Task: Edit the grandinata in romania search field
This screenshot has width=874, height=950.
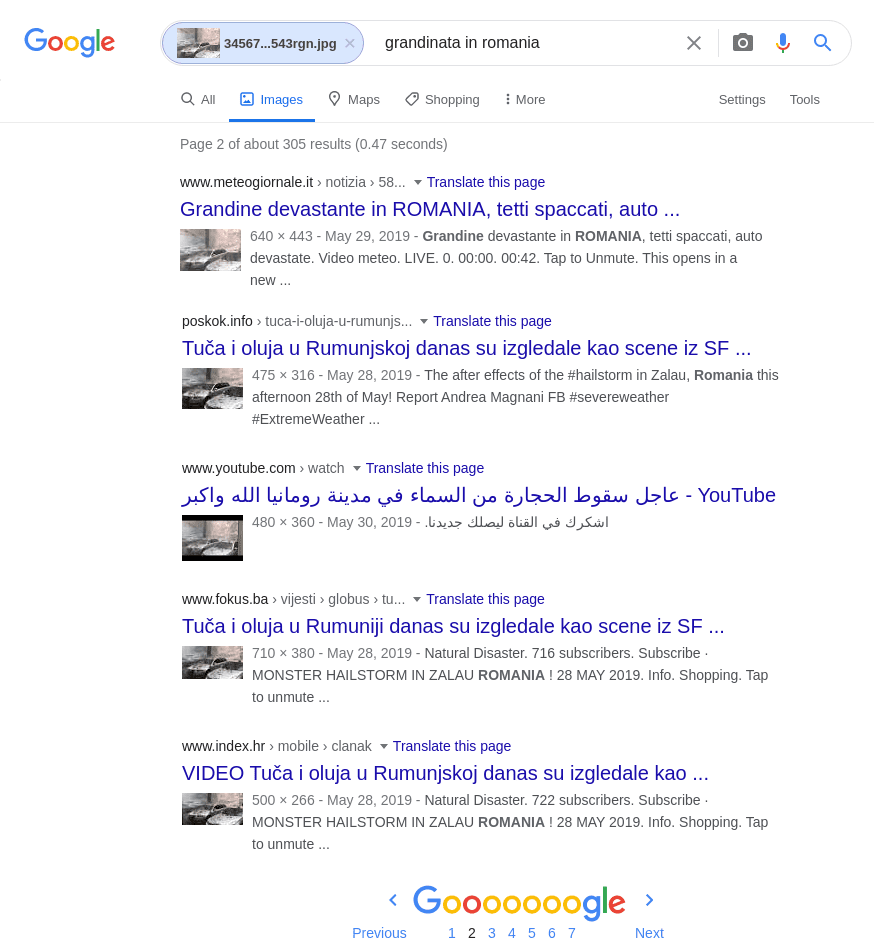Action: pos(520,43)
